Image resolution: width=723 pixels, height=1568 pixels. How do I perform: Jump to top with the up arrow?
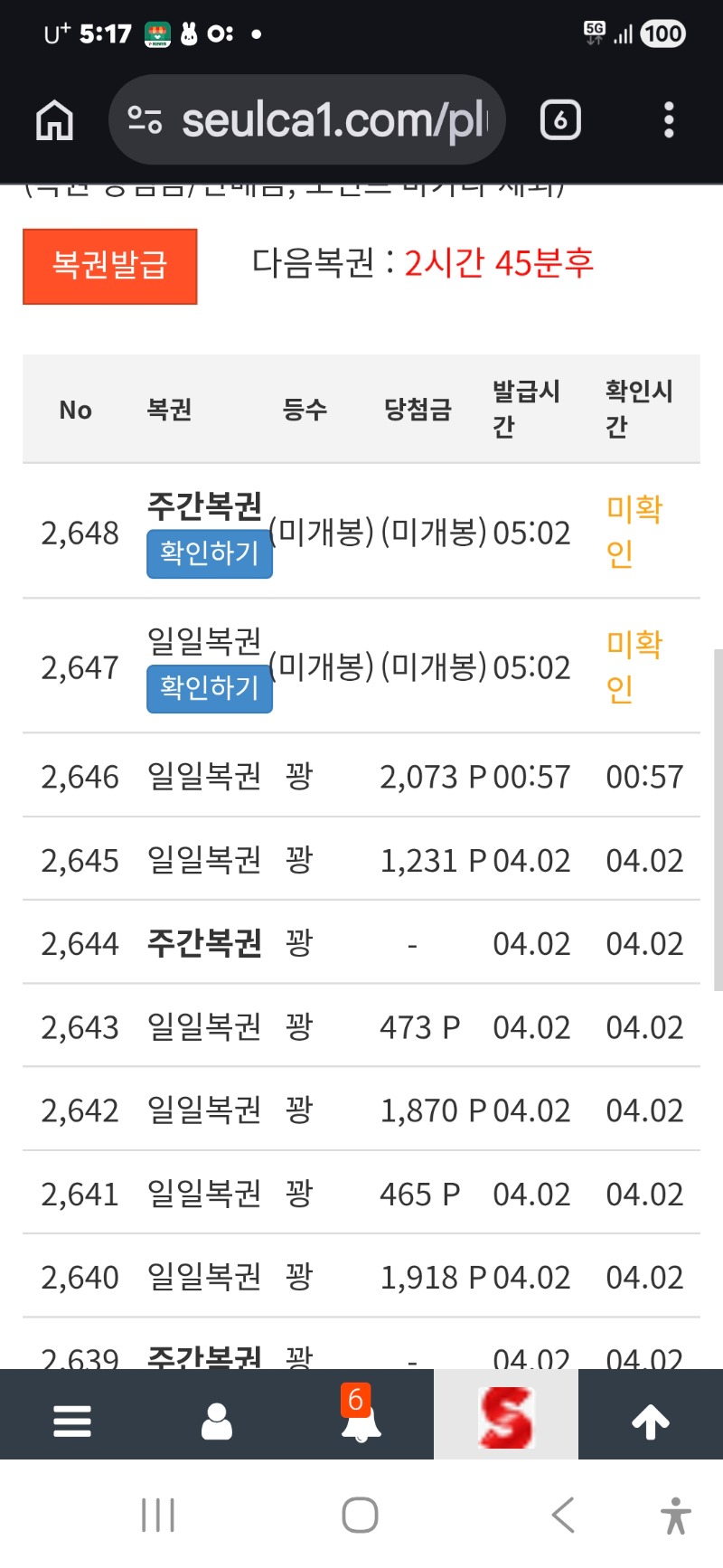click(x=651, y=1422)
